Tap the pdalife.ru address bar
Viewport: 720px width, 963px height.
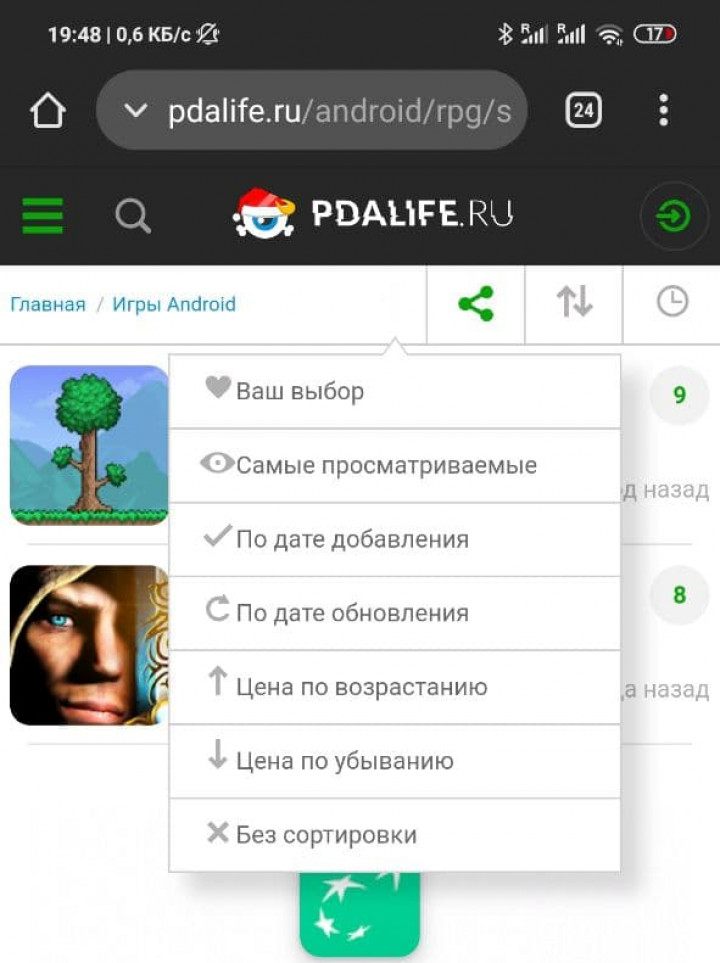[x=320, y=111]
